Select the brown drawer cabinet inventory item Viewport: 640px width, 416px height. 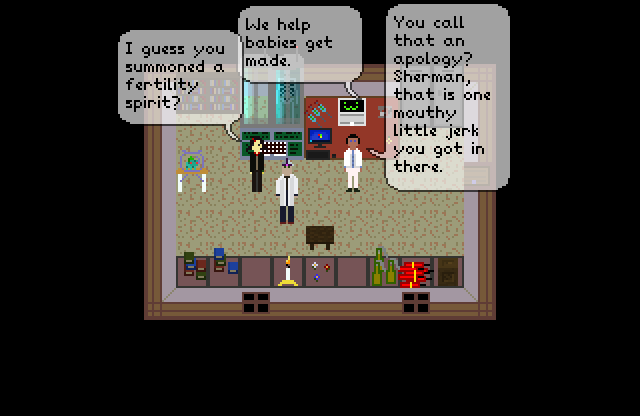[x=447, y=271]
